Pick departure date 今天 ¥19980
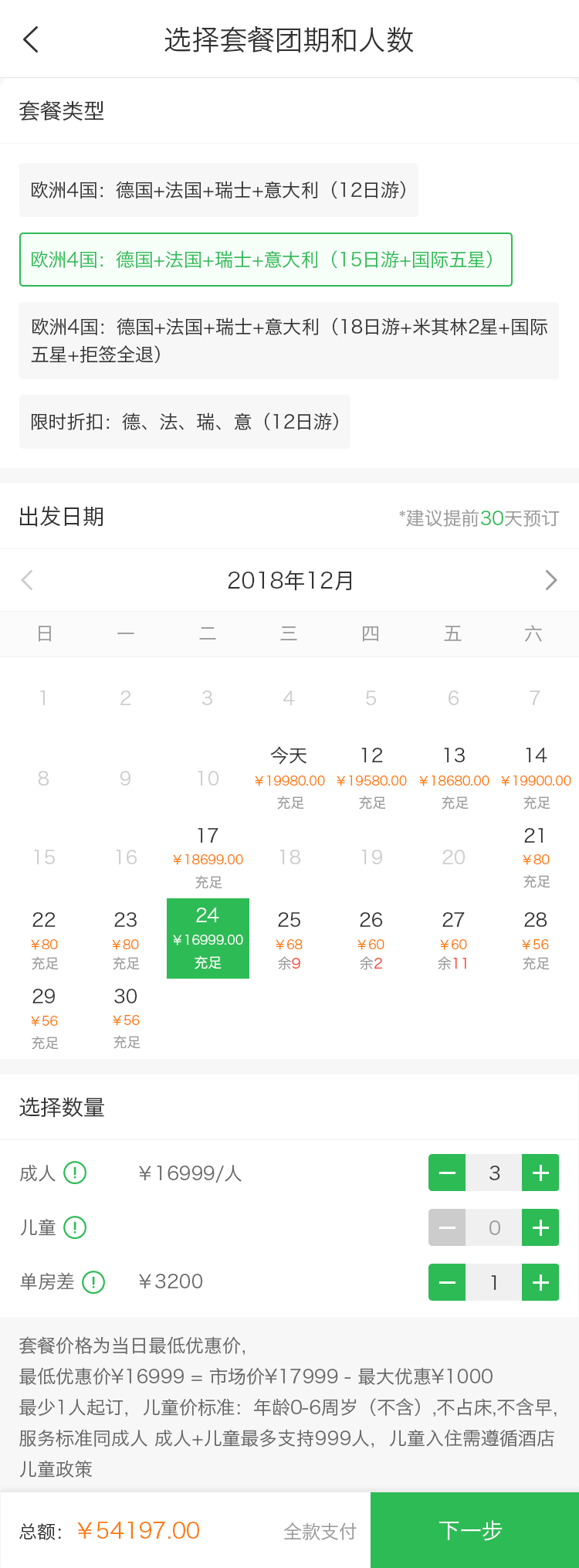Image resolution: width=579 pixels, height=1568 pixels. tap(289, 777)
